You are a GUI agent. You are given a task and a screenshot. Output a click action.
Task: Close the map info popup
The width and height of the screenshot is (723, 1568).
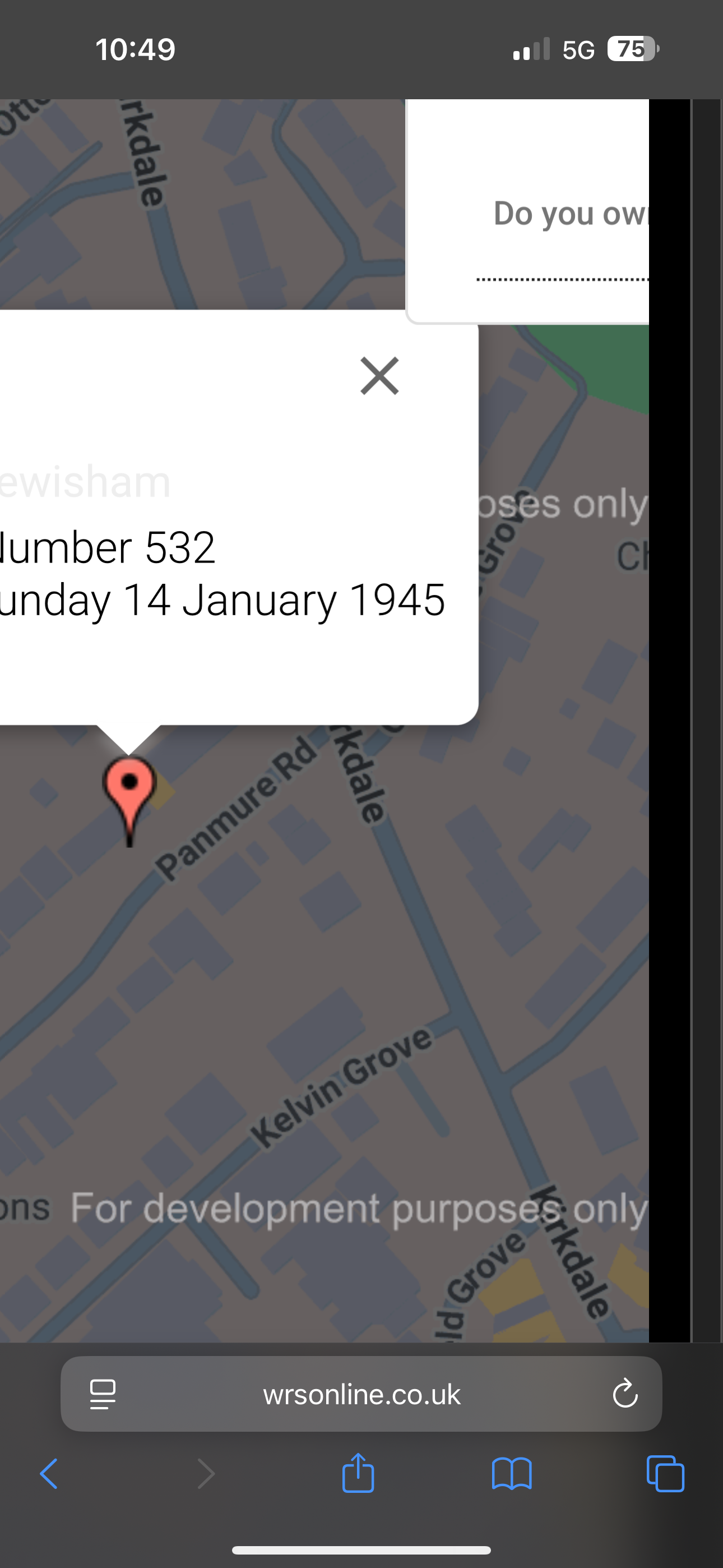tap(379, 376)
